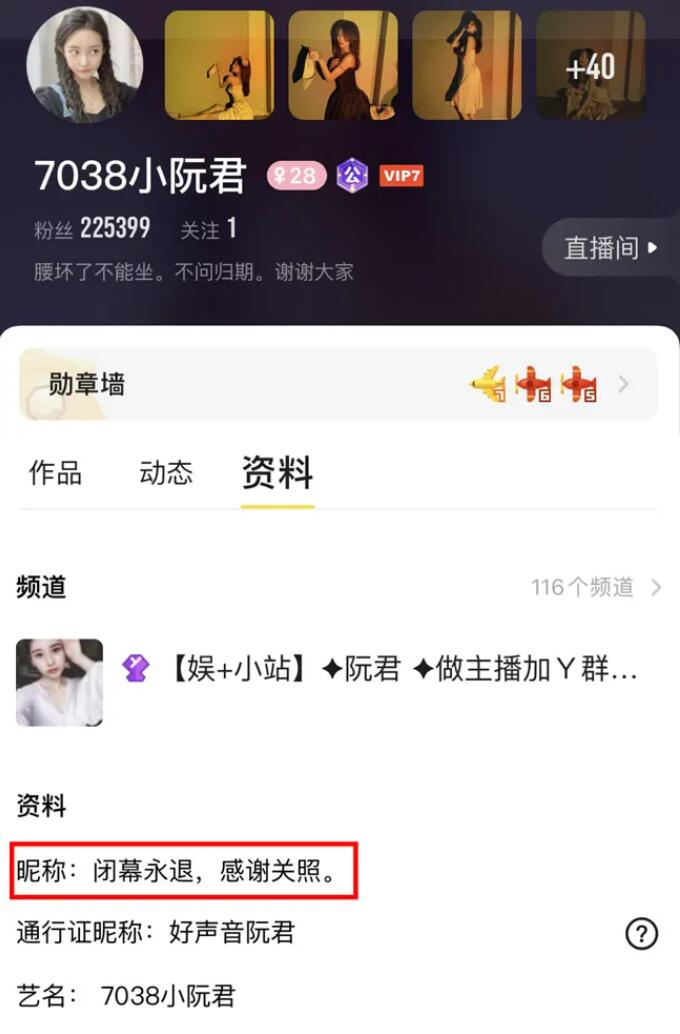Viewport: 680px width, 1034px height.
Task: View the first album photo
Action: (x=219, y=66)
